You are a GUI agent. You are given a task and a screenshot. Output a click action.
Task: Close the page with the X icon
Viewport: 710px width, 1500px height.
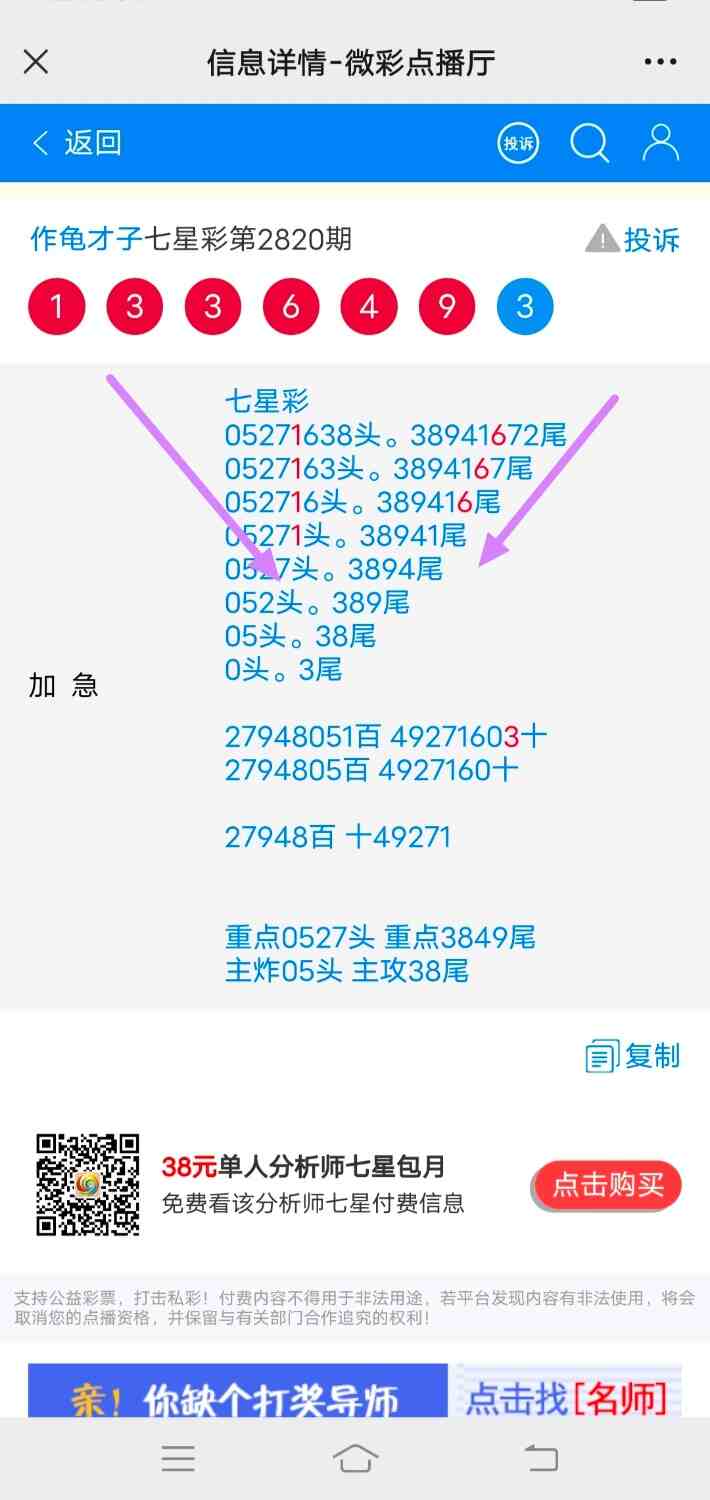coord(36,62)
